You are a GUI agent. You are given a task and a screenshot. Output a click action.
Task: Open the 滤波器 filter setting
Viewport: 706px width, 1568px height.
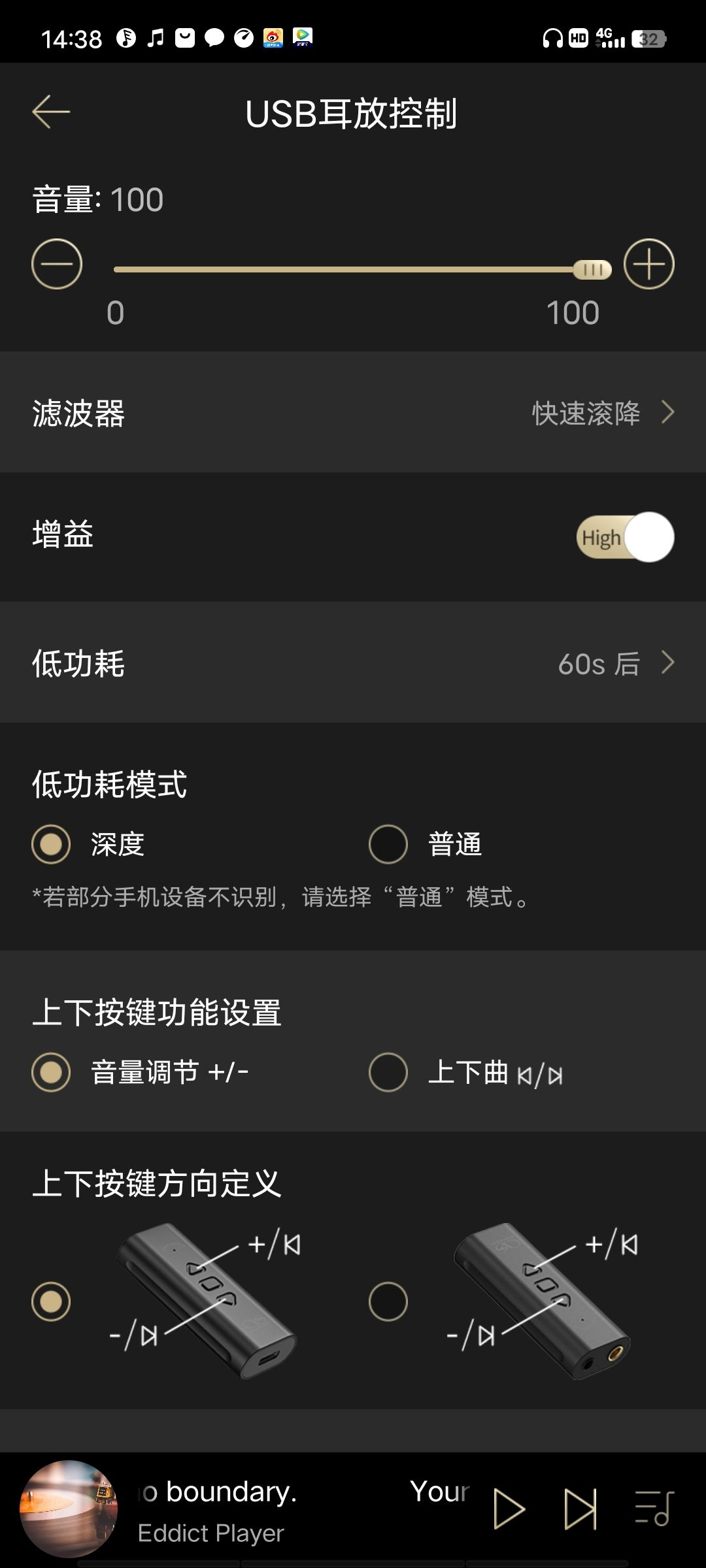point(353,412)
